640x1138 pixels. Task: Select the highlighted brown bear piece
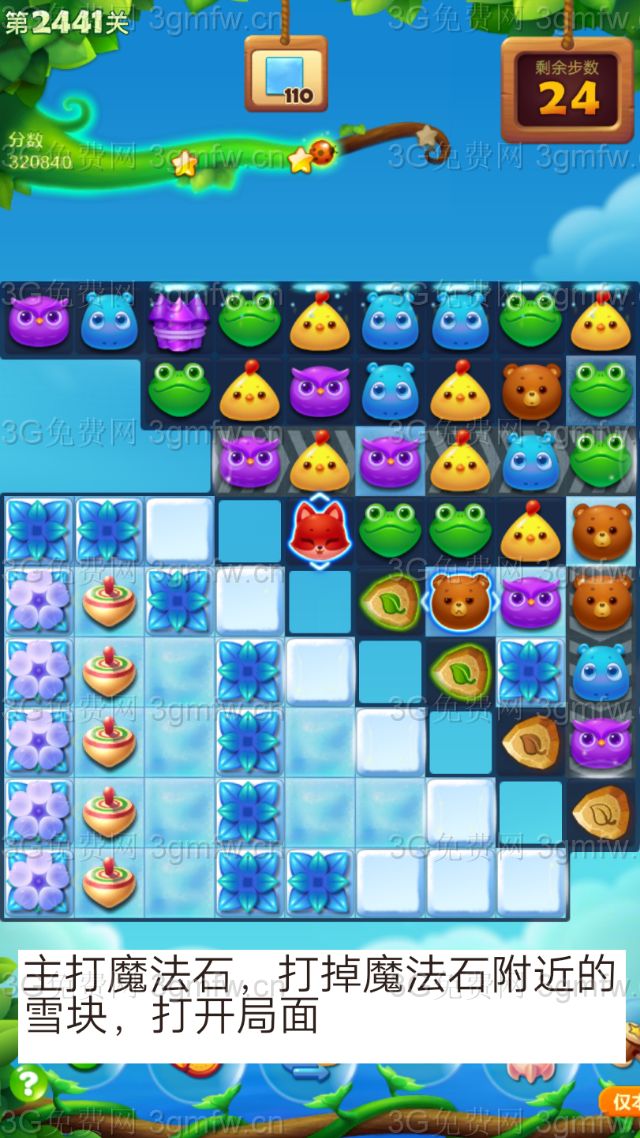[461, 602]
